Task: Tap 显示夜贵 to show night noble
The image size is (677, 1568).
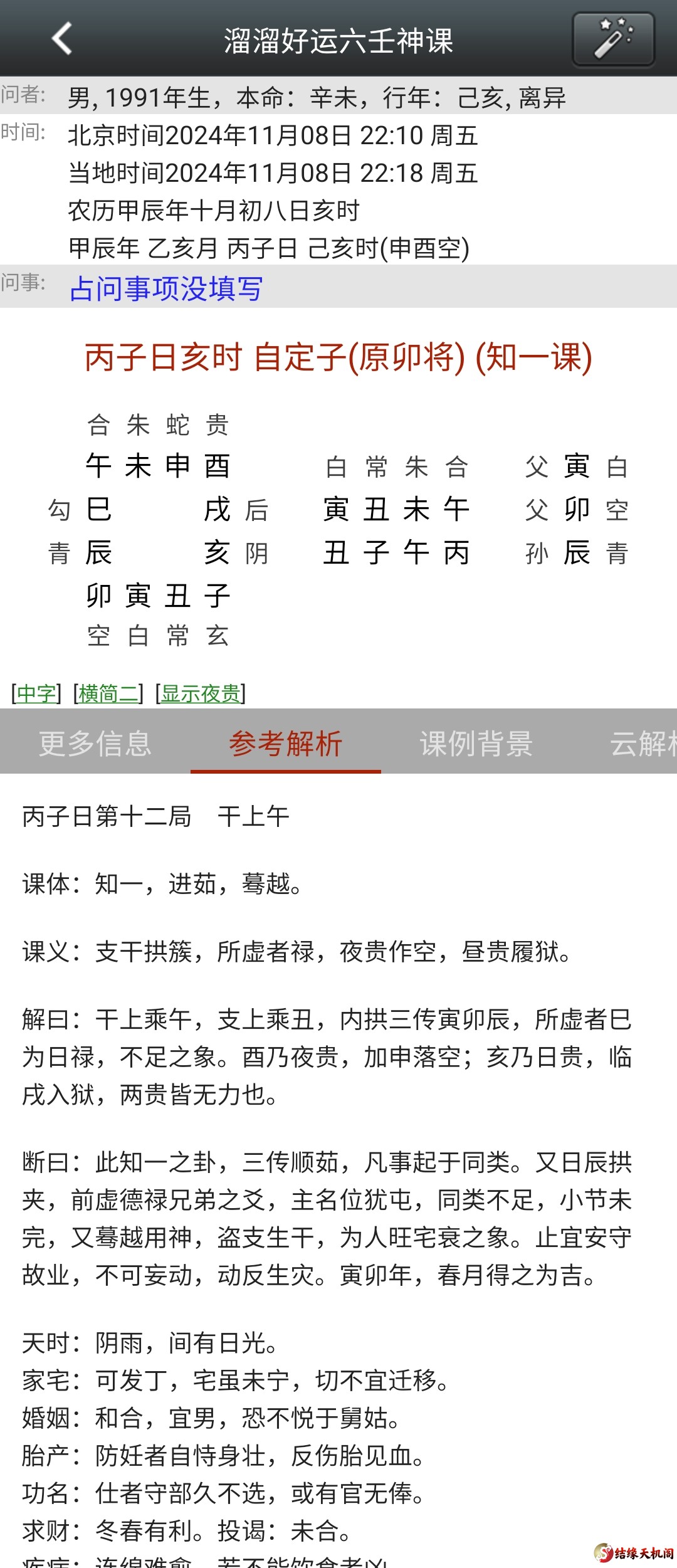Action: pyautogui.click(x=201, y=693)
